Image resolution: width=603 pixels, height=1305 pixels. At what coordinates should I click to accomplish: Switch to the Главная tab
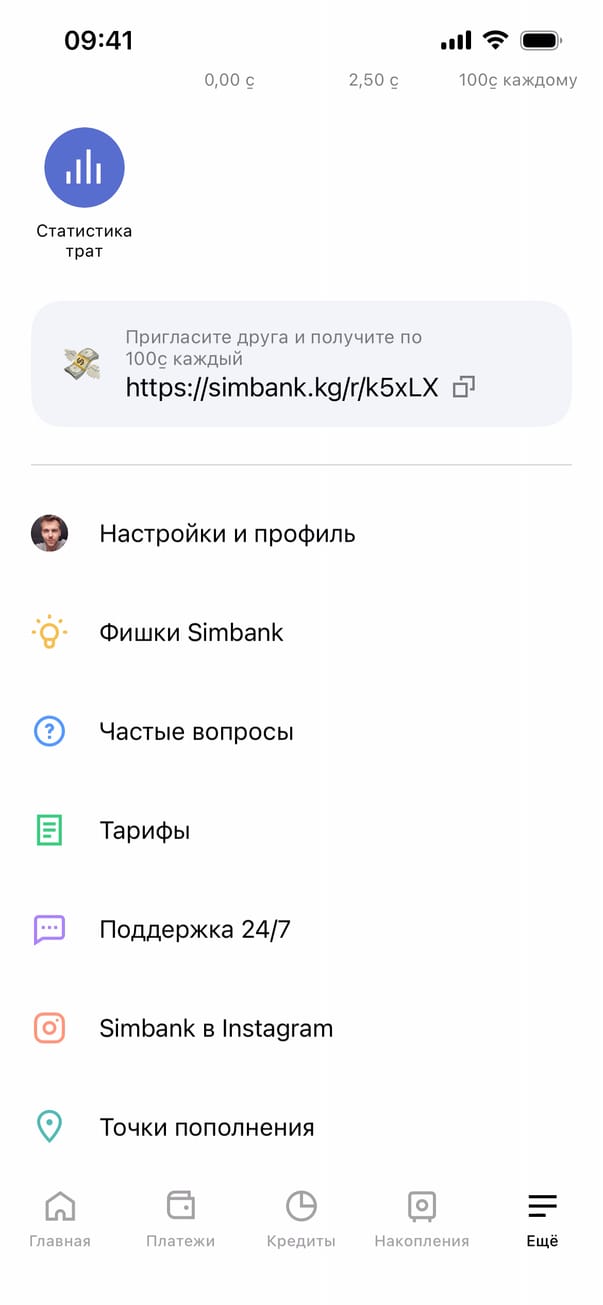click(x=60, y=1219)
